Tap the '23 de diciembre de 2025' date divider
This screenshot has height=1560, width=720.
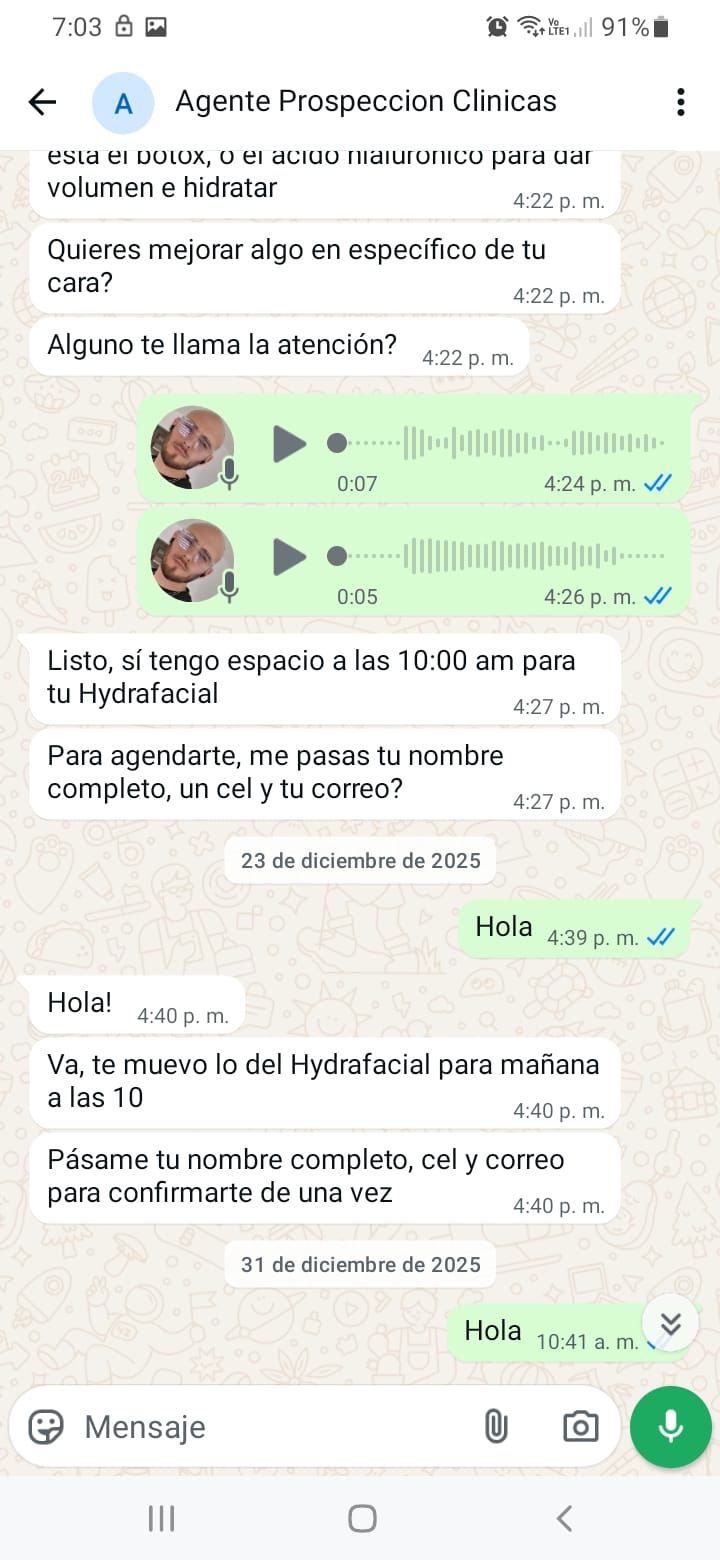(x=360, y=860)
